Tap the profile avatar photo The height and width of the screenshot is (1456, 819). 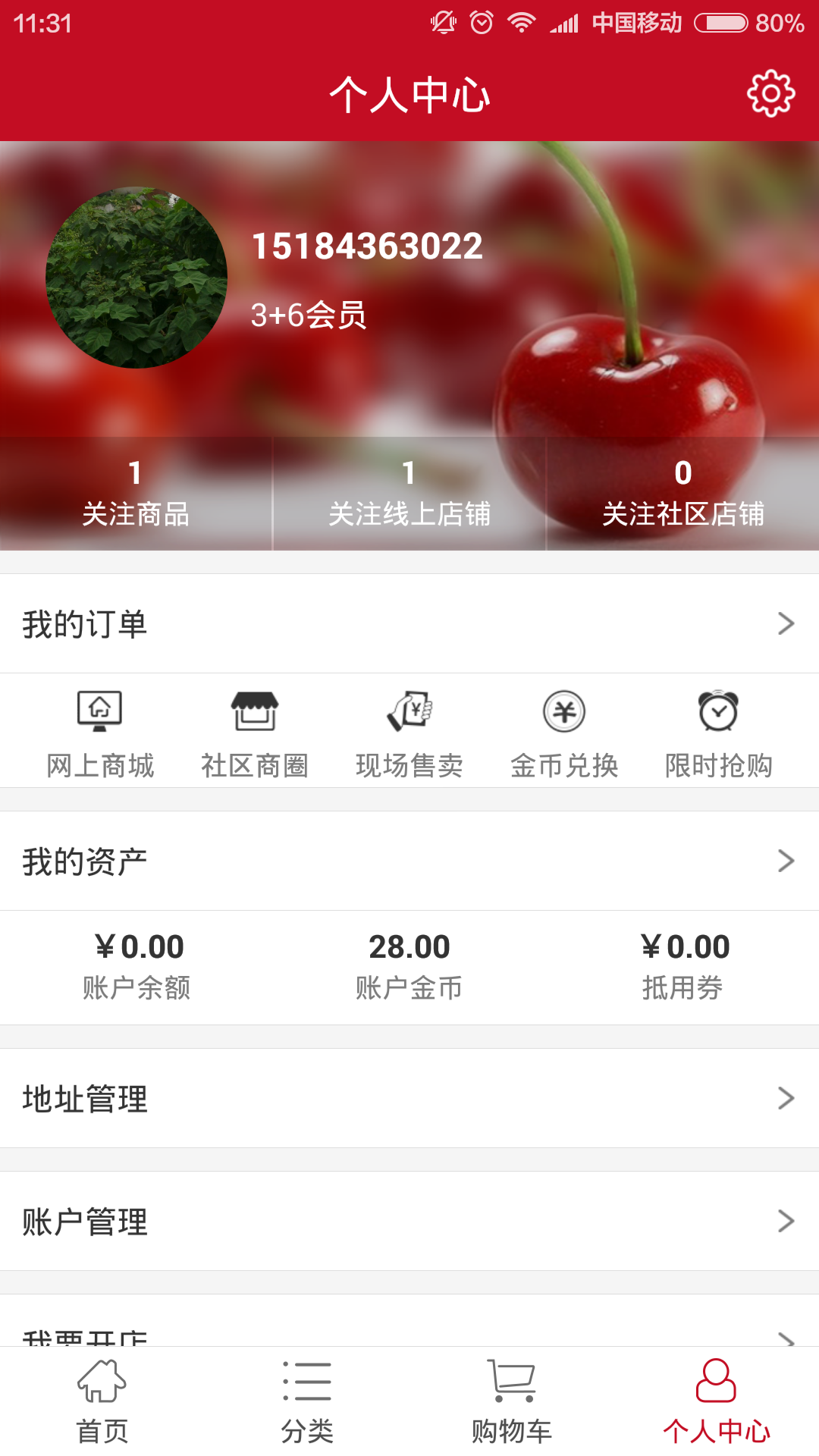coord(136,278)
